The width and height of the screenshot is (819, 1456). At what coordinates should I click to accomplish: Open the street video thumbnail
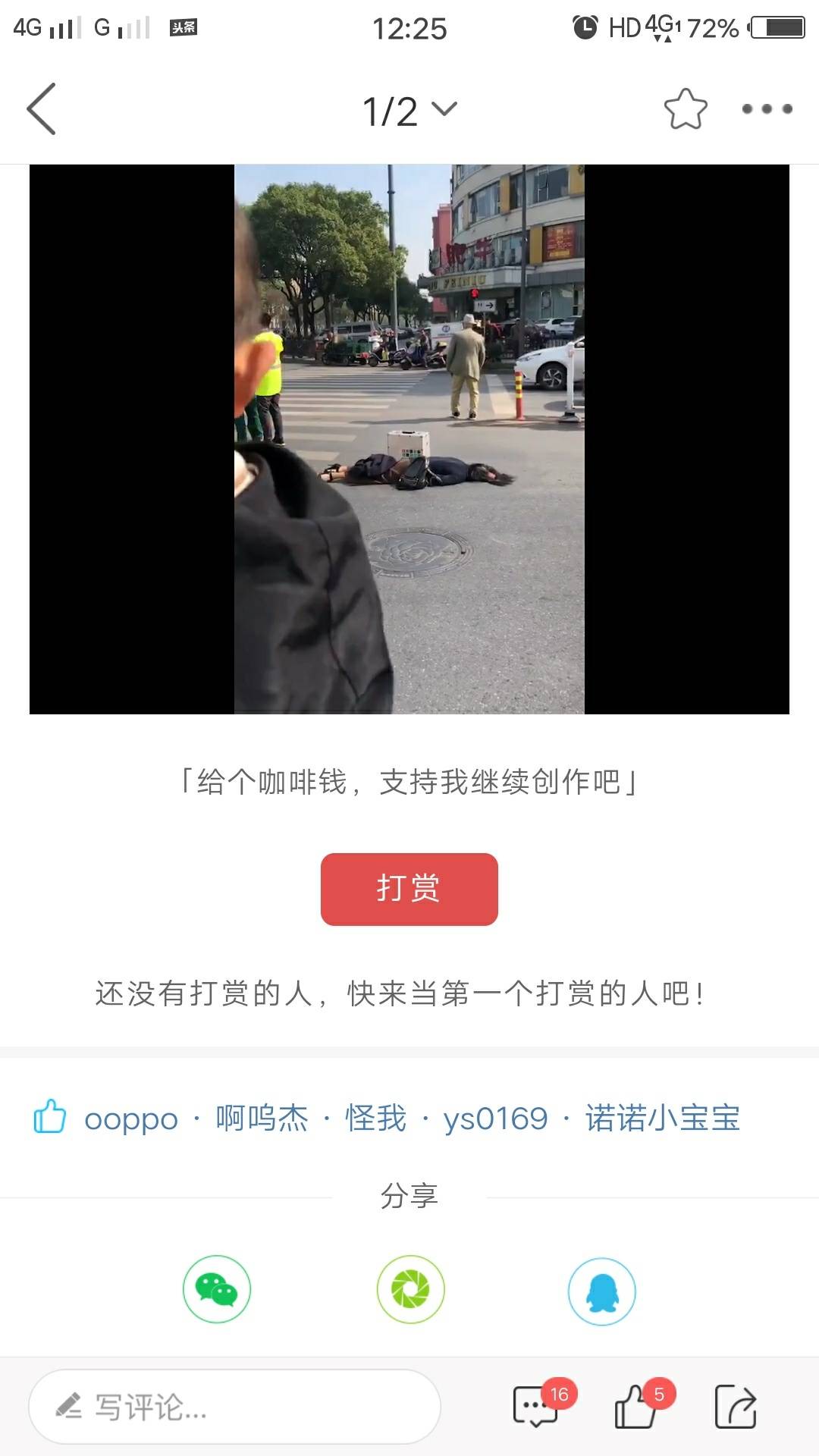click(x=409, y=439)
